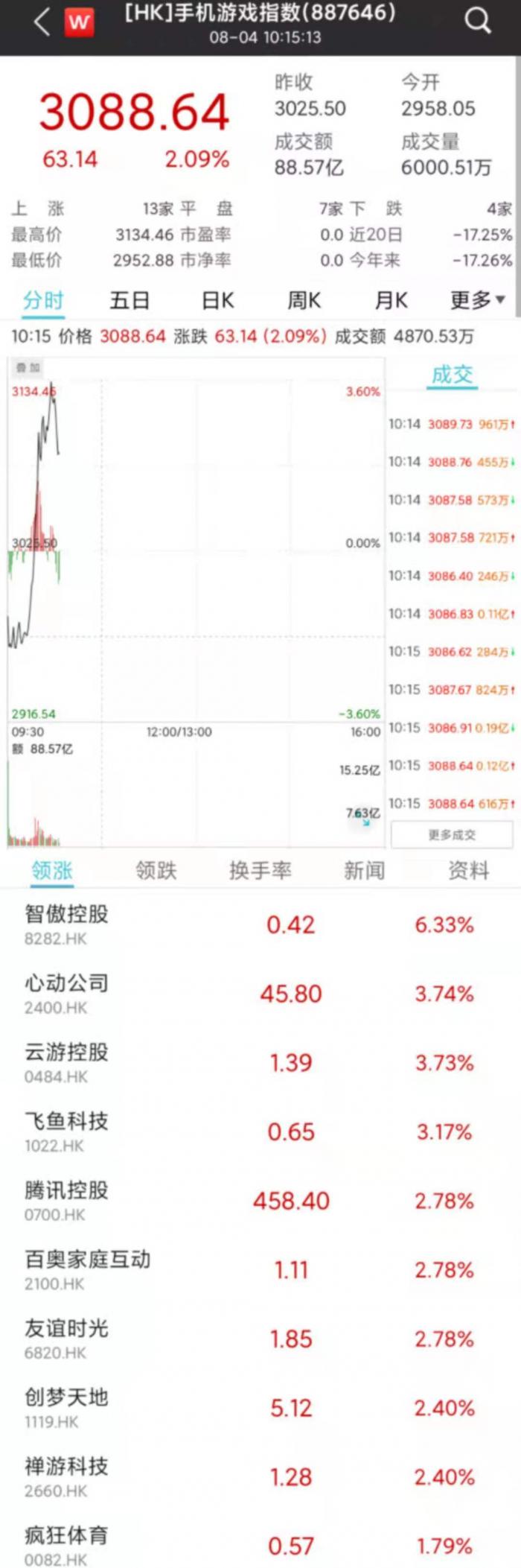The image size is (521, 1568).
Task: Tap the 分时 chart tab
Action: coord(43,300)
